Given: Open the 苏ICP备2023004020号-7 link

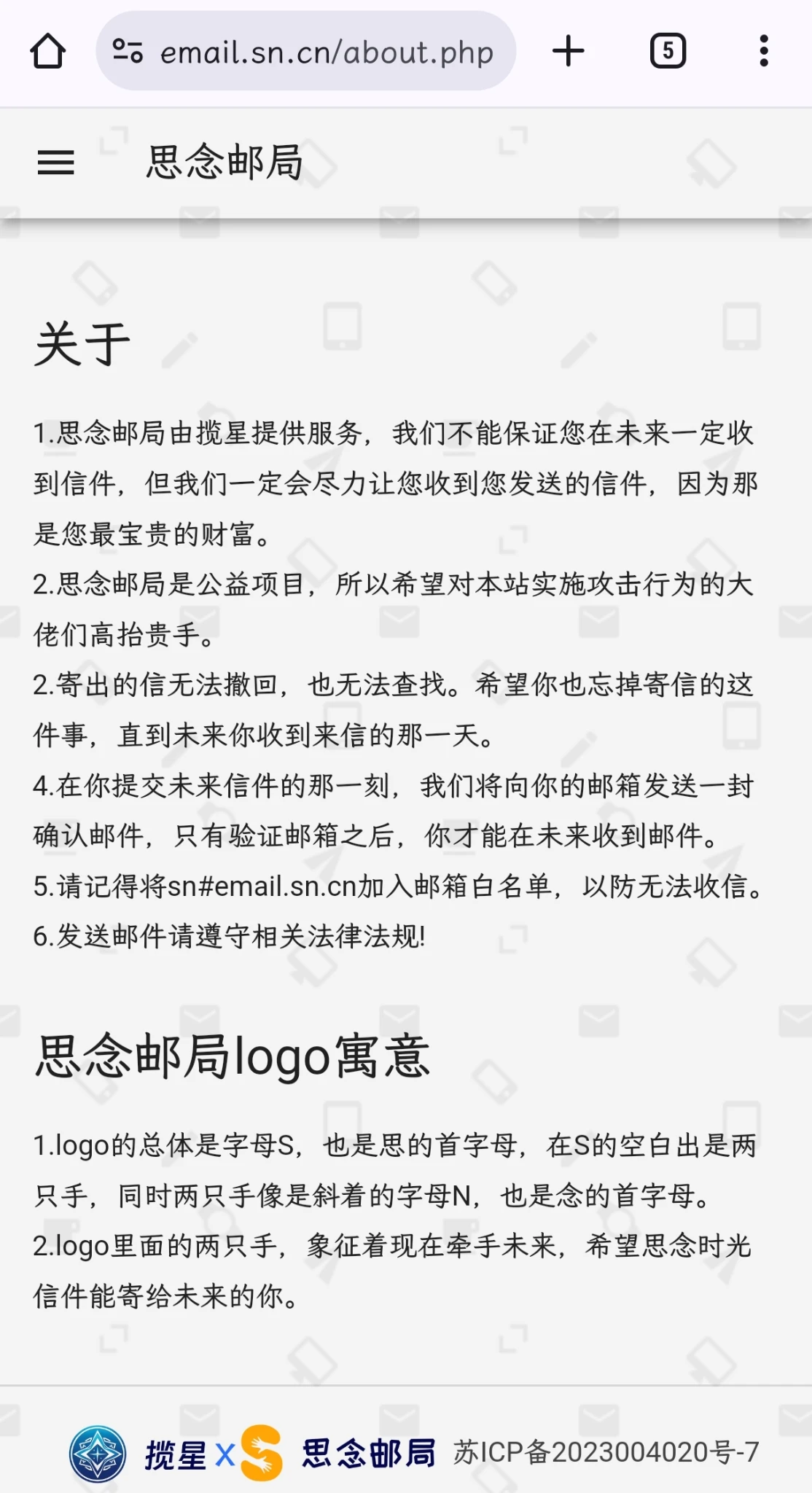Looking at the screenshot, I should 606,1452.
